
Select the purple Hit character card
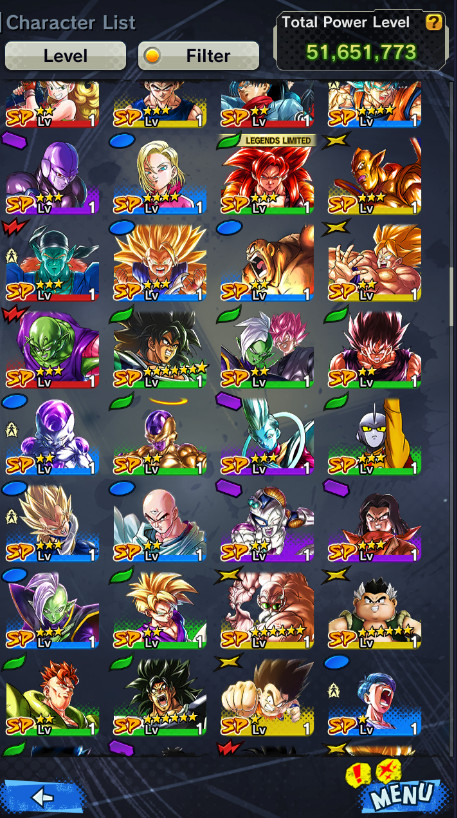click(x=52, y=176)
